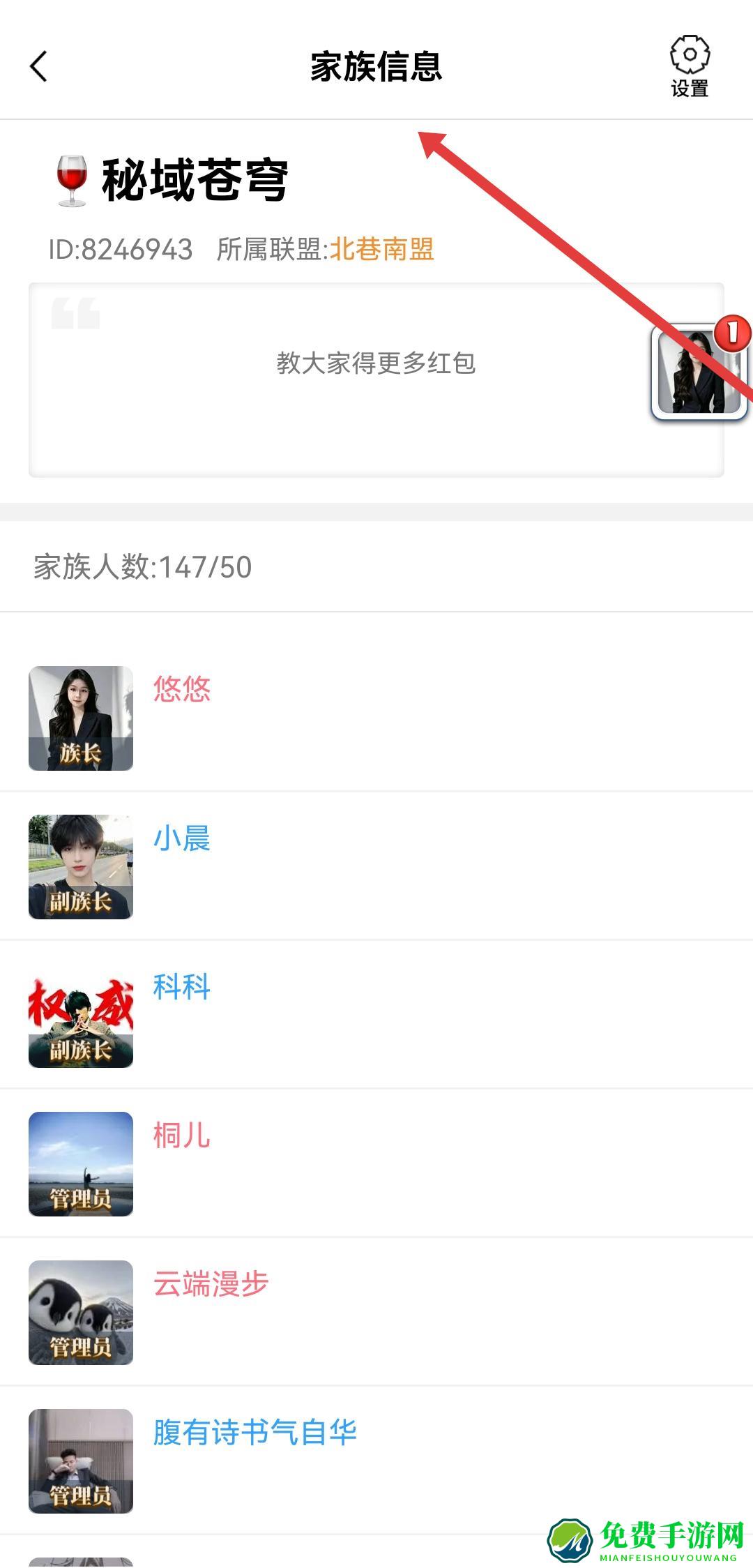Open the 北巷南盟 alliance link
This screenshot has height=1568, width=753.
(x=381, y=249)
